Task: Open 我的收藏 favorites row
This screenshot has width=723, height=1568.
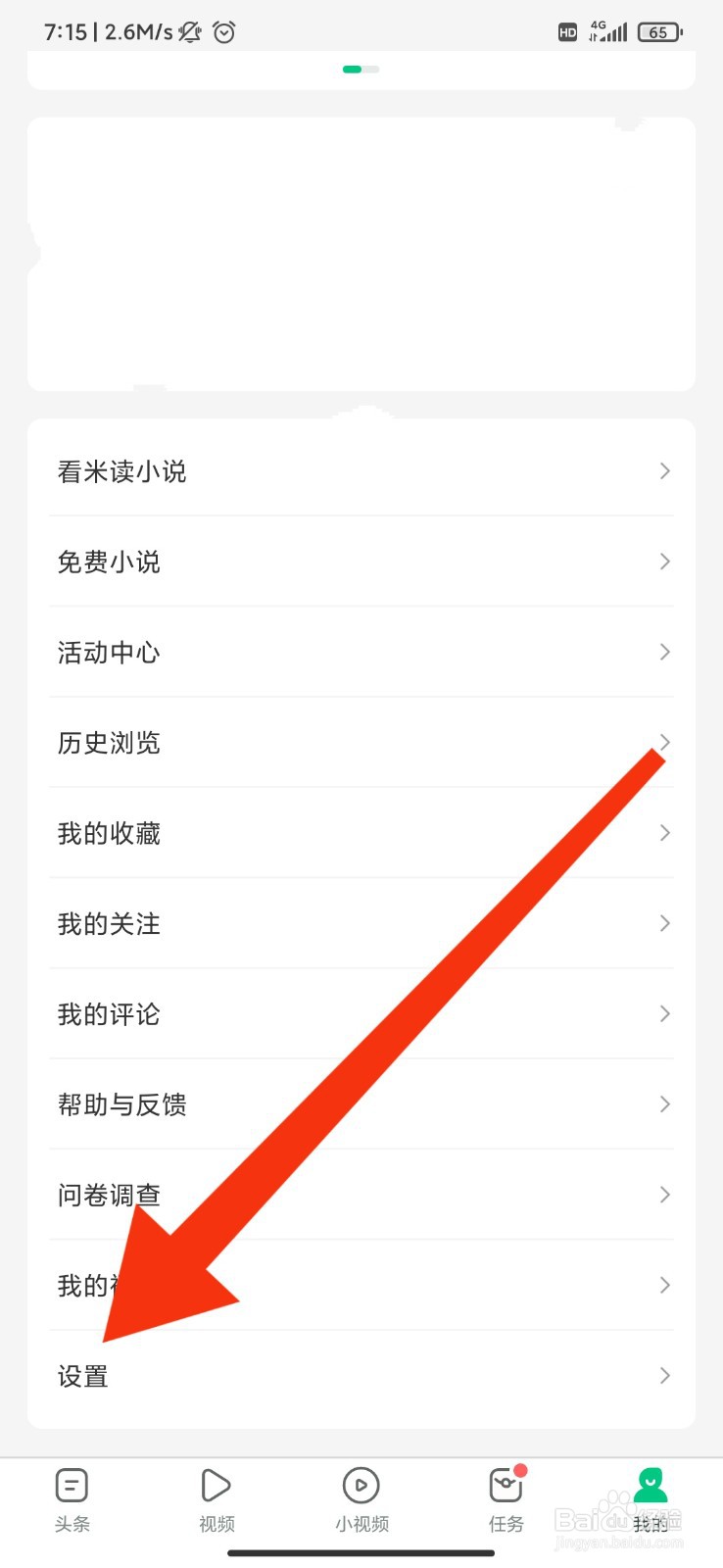Action: pos(108,833)
